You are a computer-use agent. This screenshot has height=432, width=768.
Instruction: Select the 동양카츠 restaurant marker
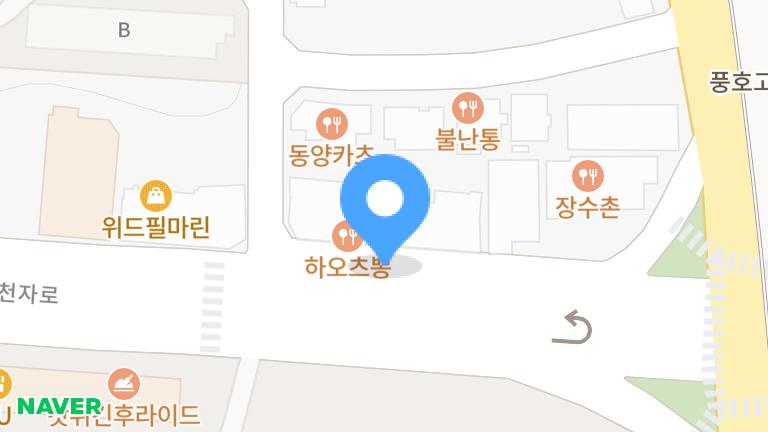(x=331, y=124)
